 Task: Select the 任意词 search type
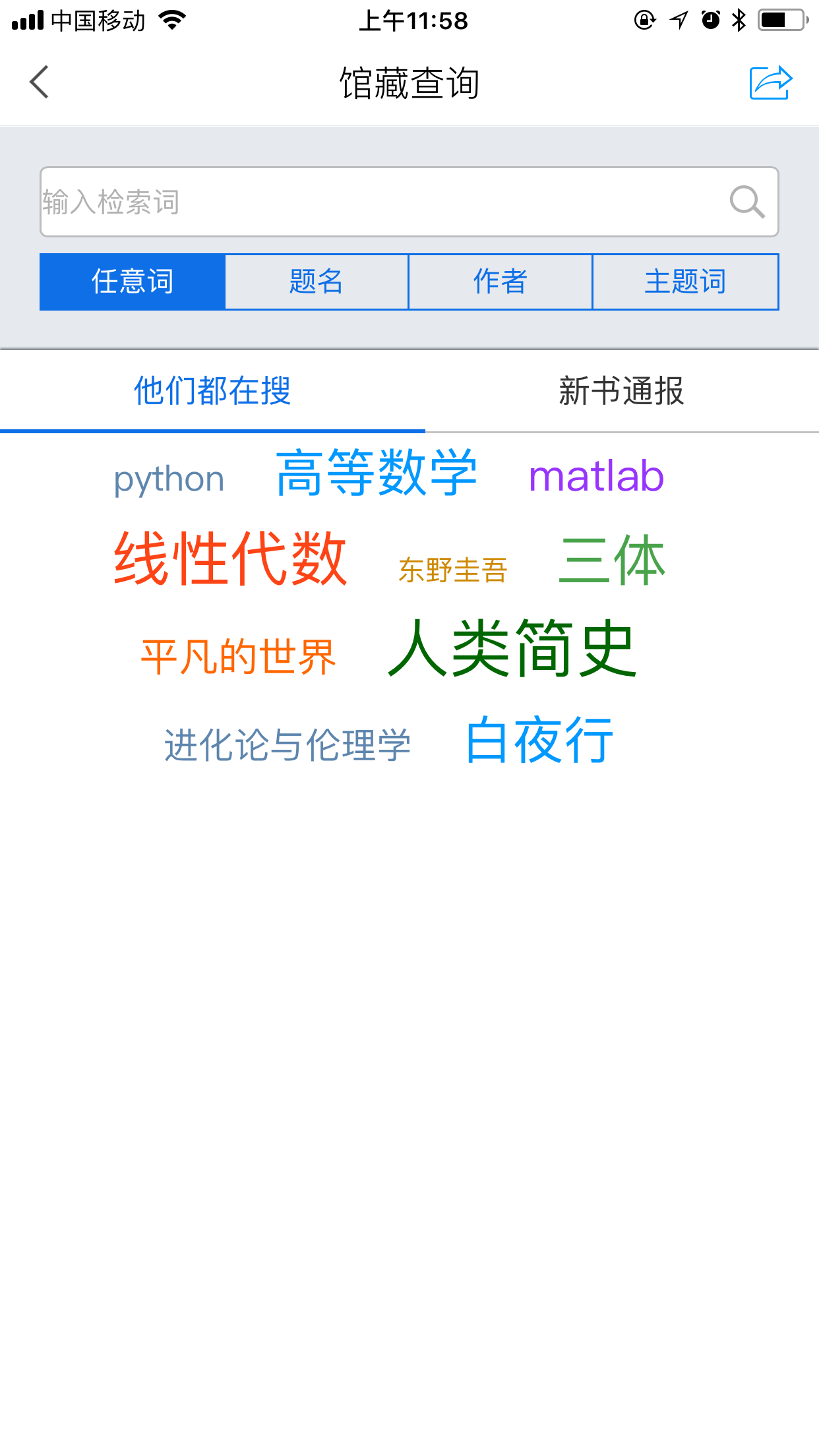(x=133, y=282)
